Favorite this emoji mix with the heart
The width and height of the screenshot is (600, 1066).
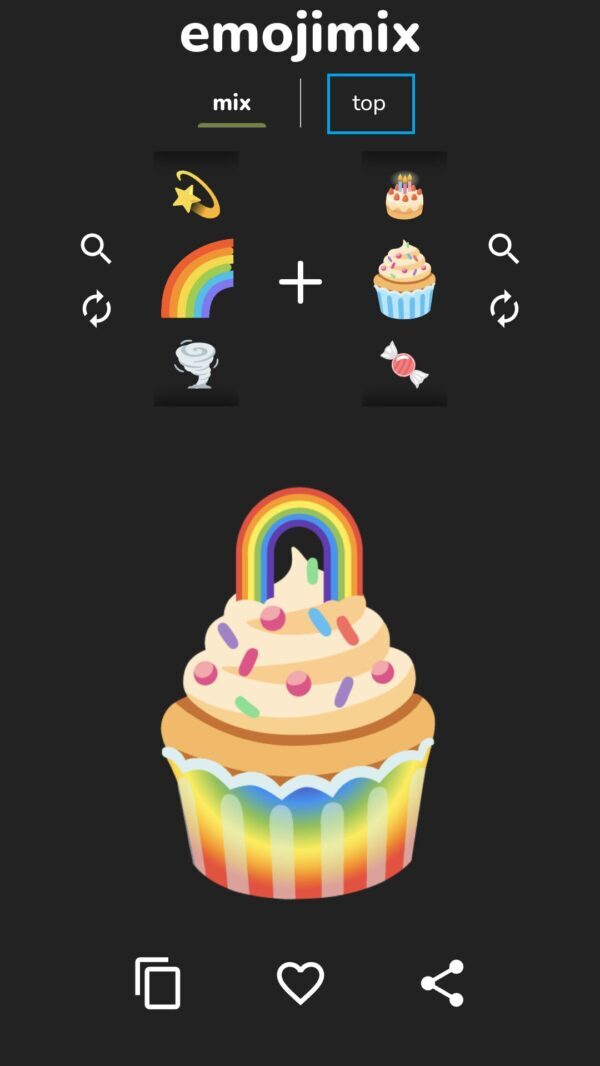pos(300,983)
